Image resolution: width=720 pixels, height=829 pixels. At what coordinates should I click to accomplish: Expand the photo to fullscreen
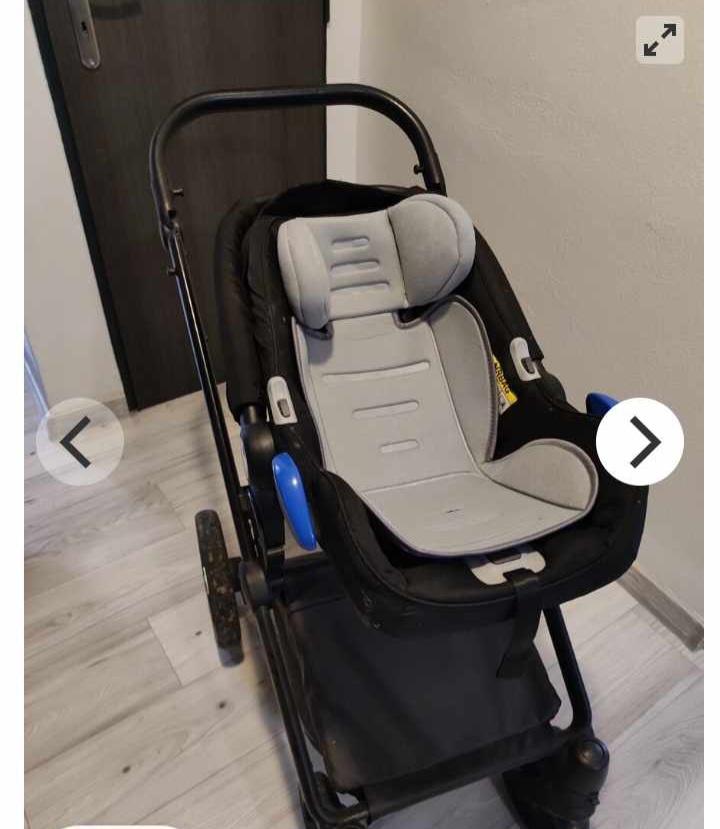[x=660, y=40]
